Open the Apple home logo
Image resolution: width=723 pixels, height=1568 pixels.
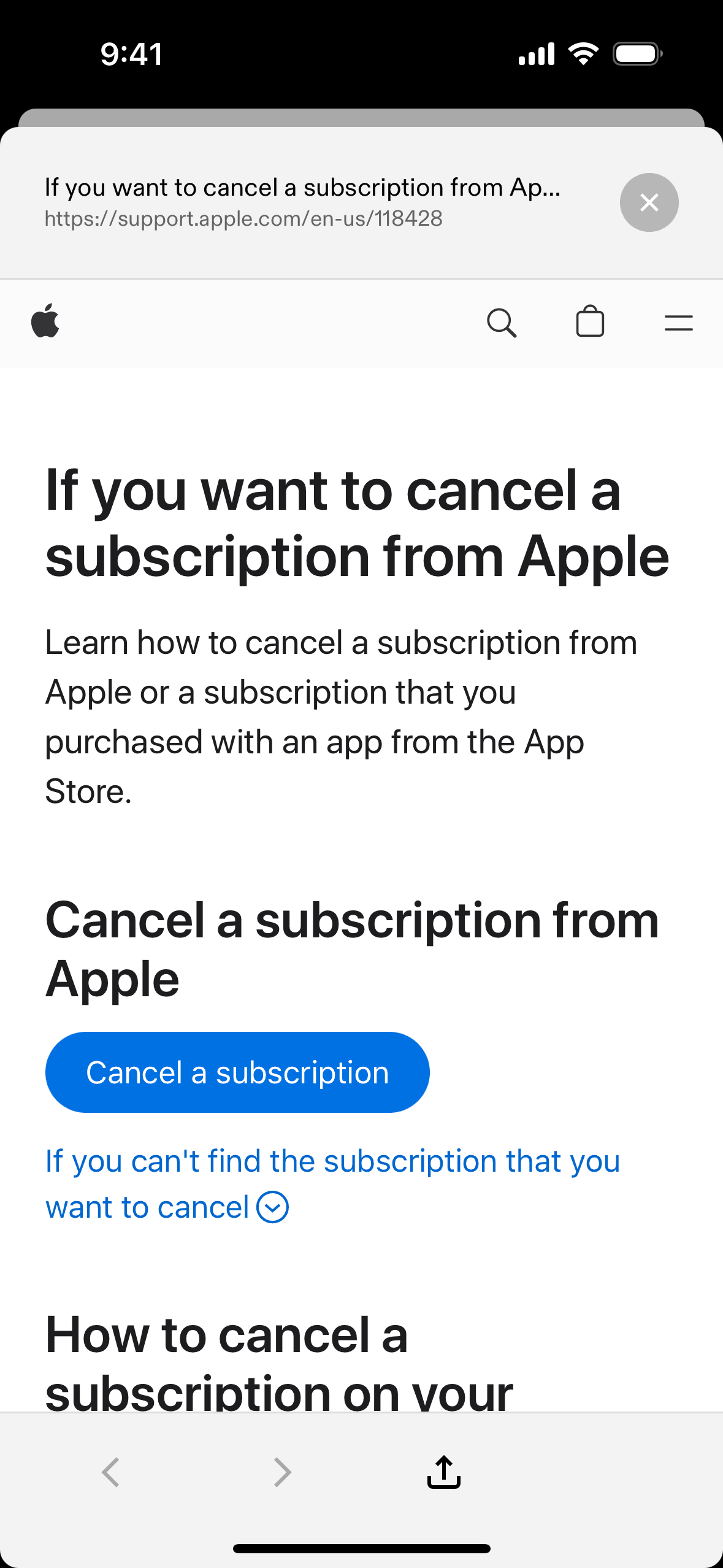click(45, 321)
